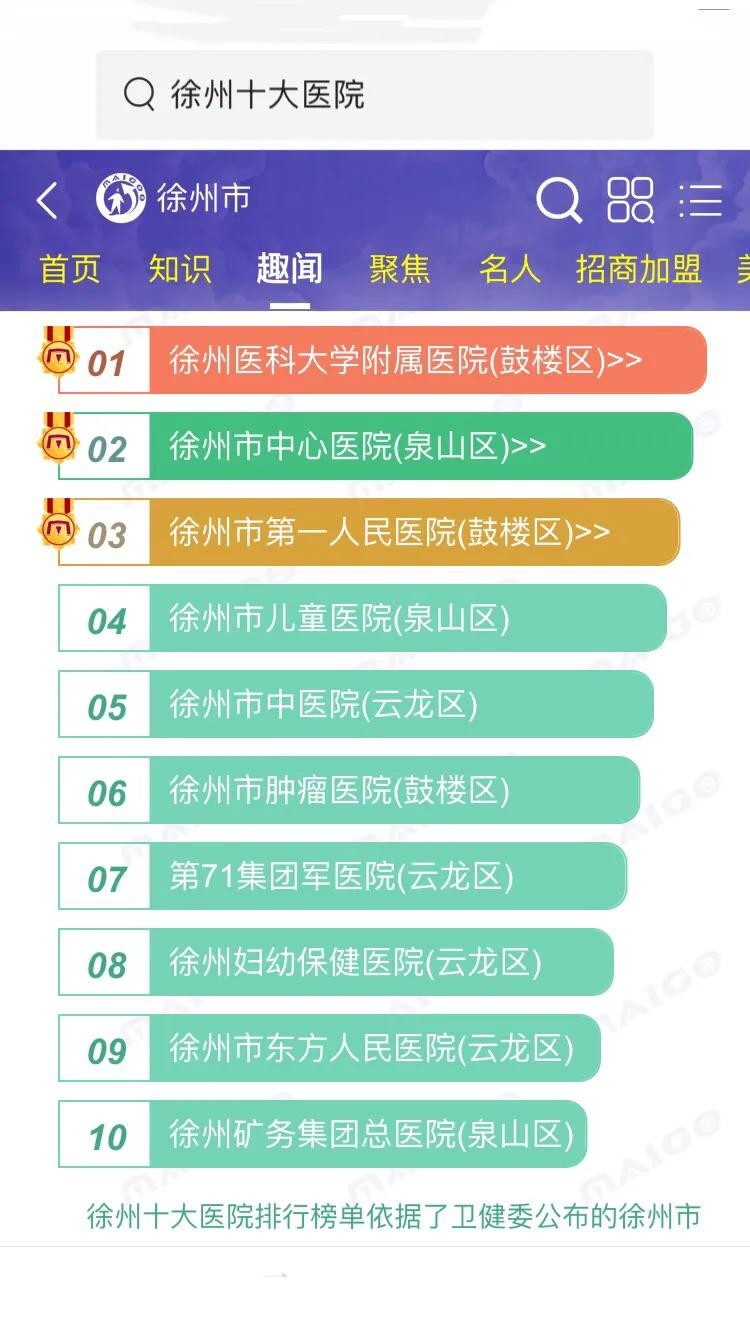
Task: Go back using the left arrow
Action: 47,201
